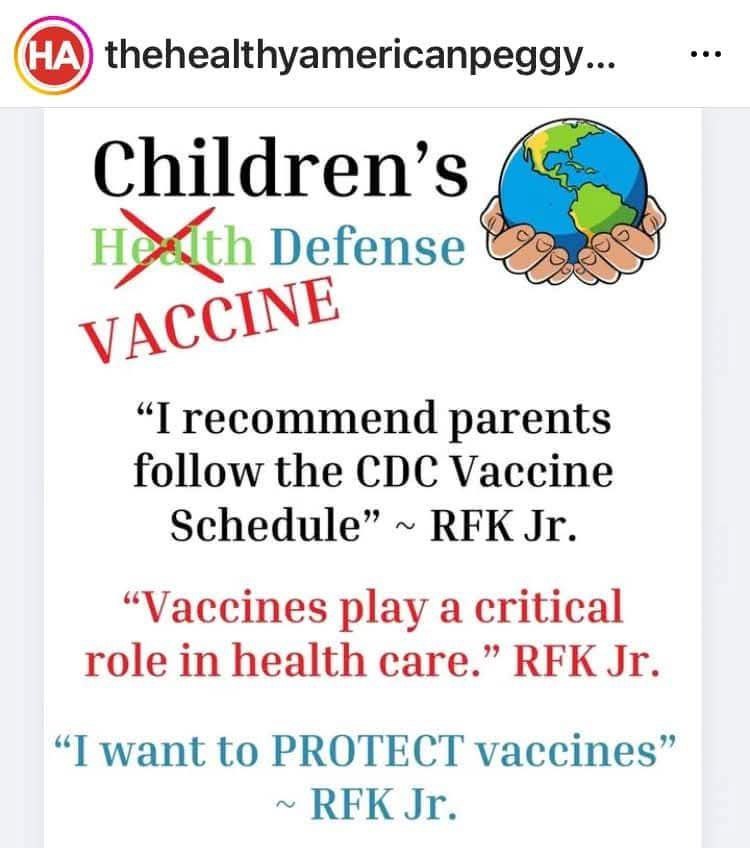
Task: Open thehealthyamericanpeggy profile from username
Action: coord(360,53)
